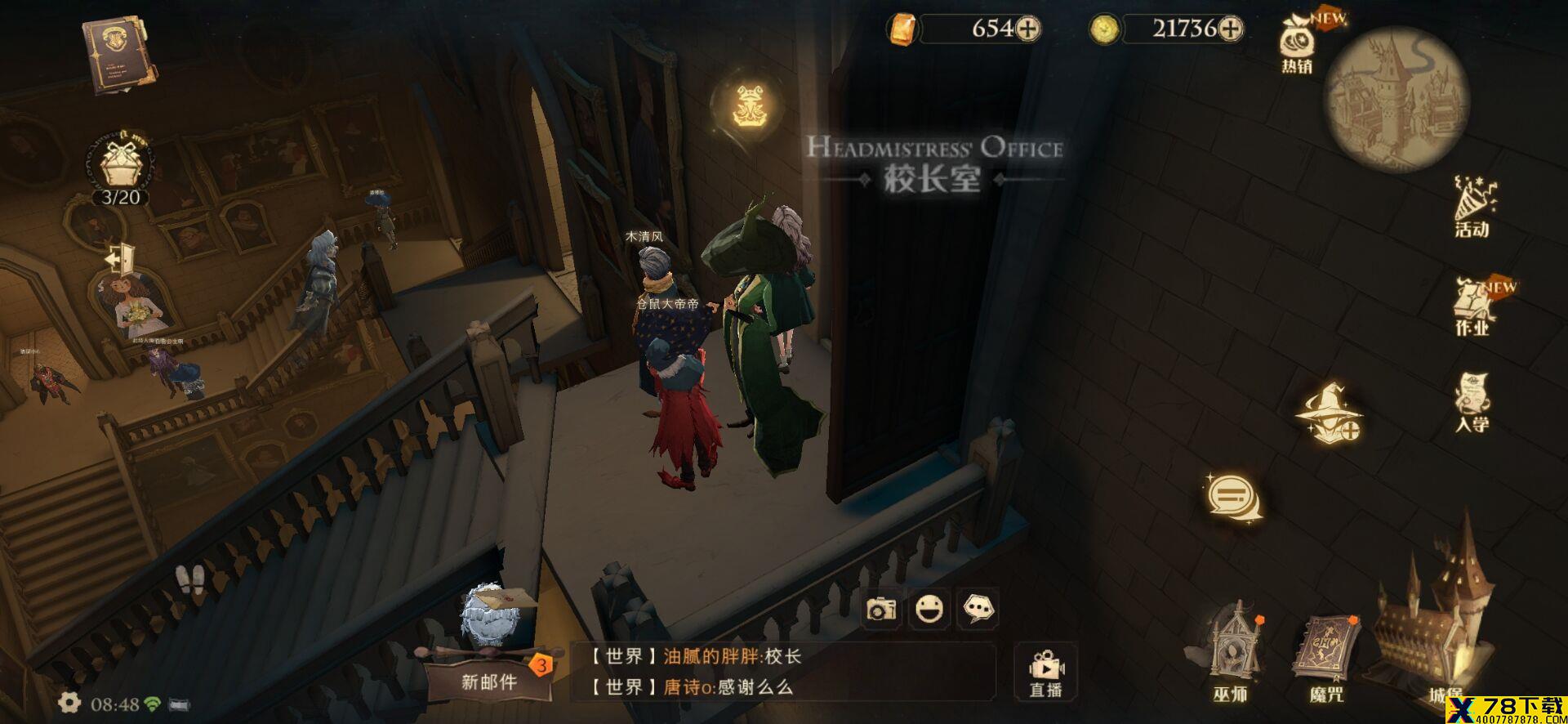Open the 魔咒 spells book
Image resolution: width=1568 pixels, height=724 pixels.
pos(1327,658)
